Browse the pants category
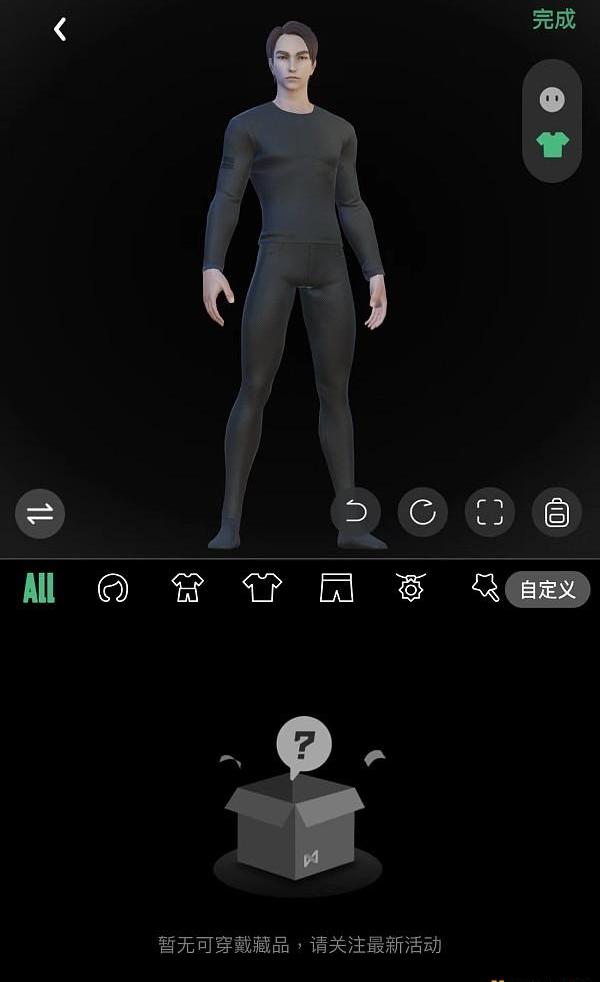This screenshot has height=982, width=600. (x=337, y=588)
